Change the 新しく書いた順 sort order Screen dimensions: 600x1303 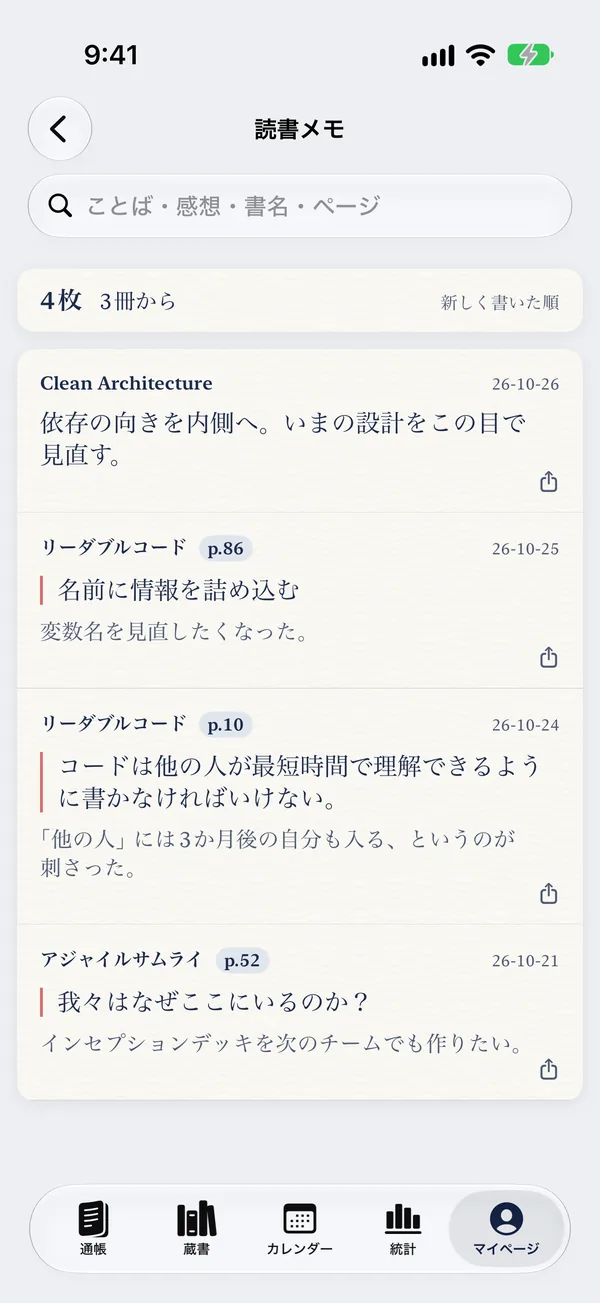(x=500, y=302)
